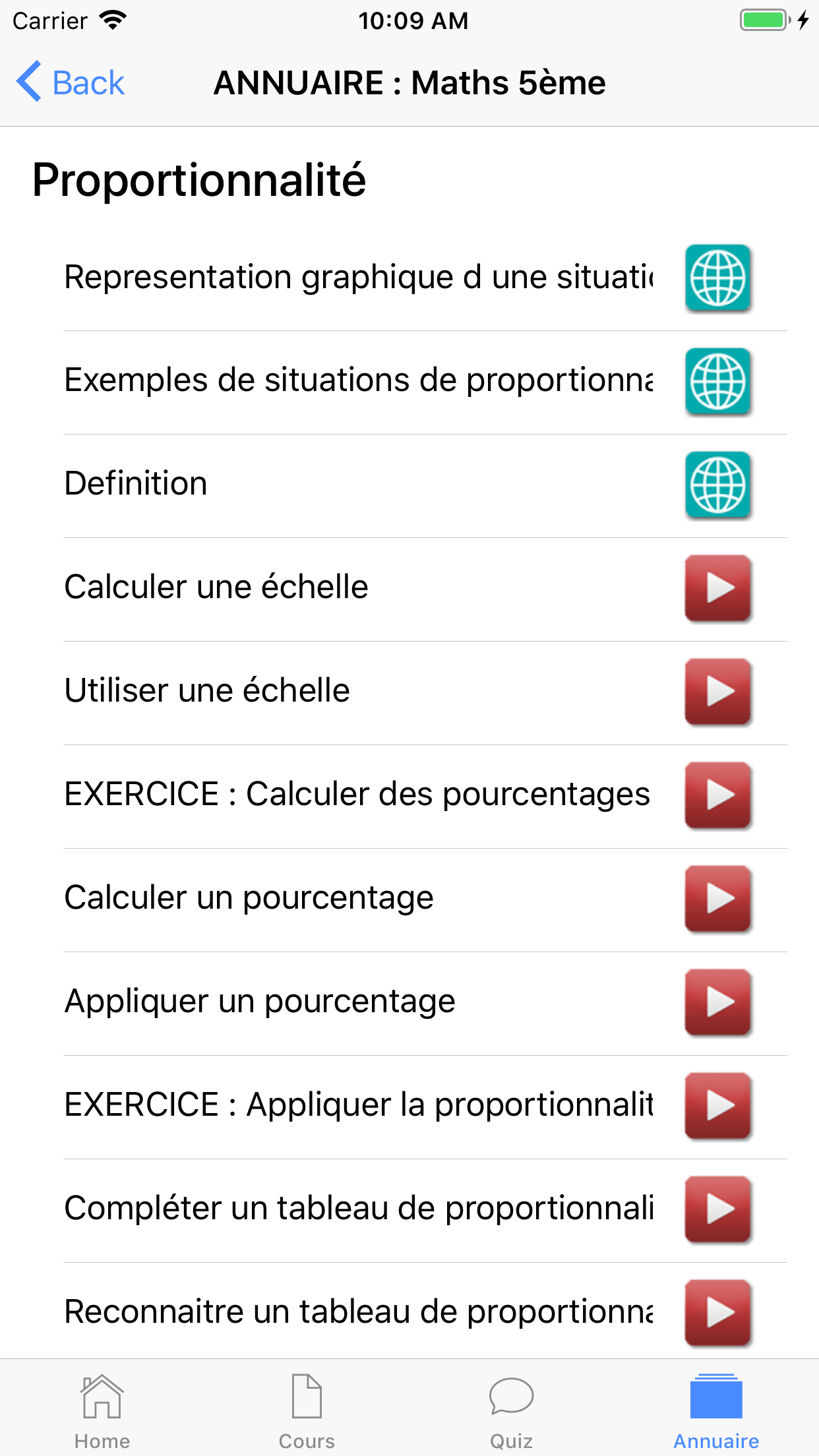Play the Appliquer un pourcentage video
This screenshot has height=1456, width=819.
717,1002
